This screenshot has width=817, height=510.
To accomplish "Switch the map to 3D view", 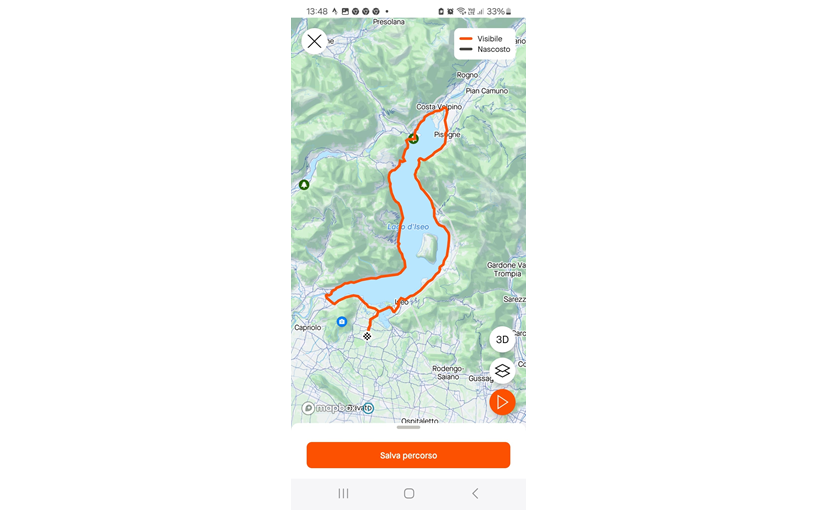I will point(502,339).
